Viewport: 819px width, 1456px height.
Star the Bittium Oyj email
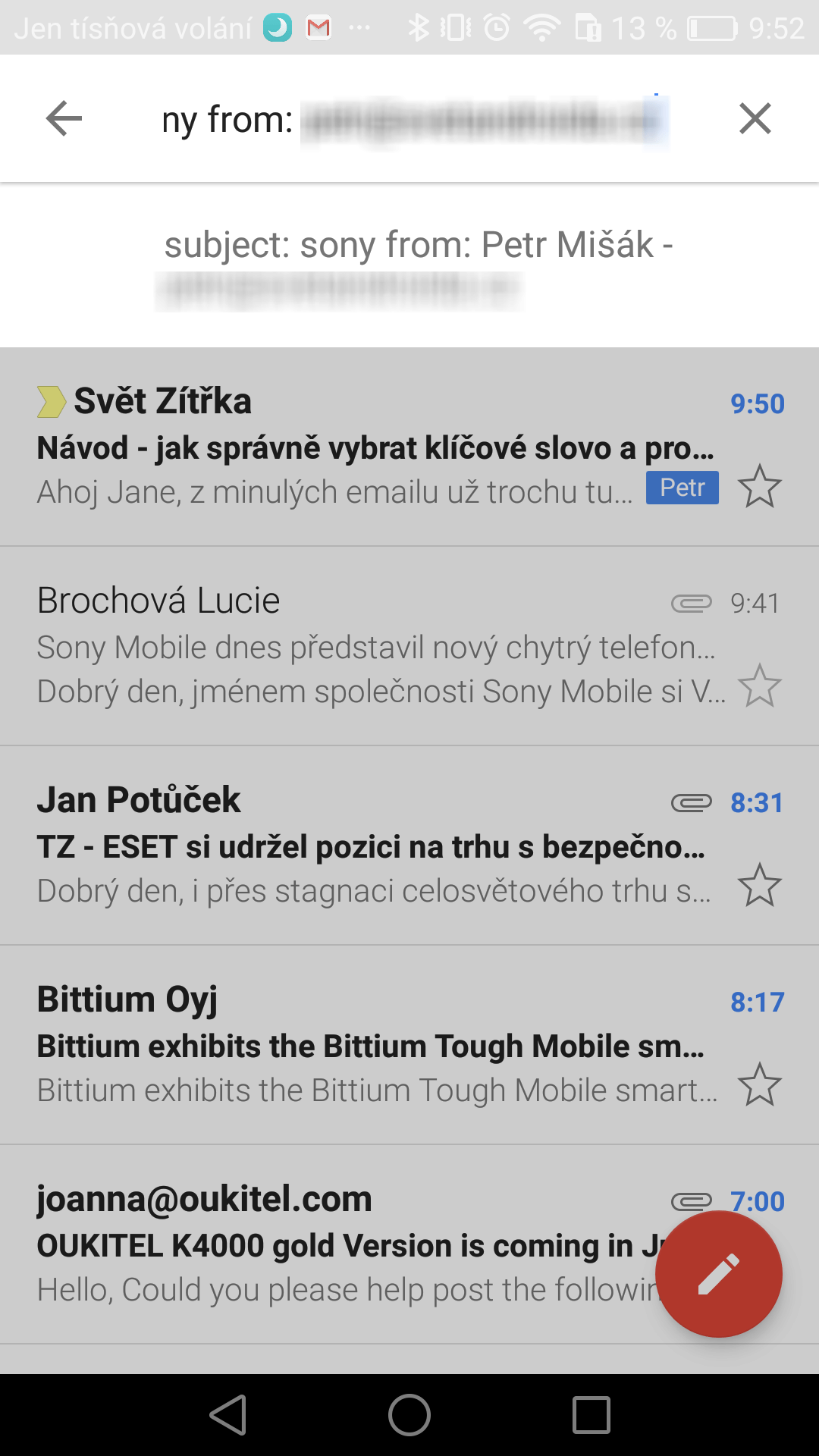pyautogui.click(x=759, y=1085)
